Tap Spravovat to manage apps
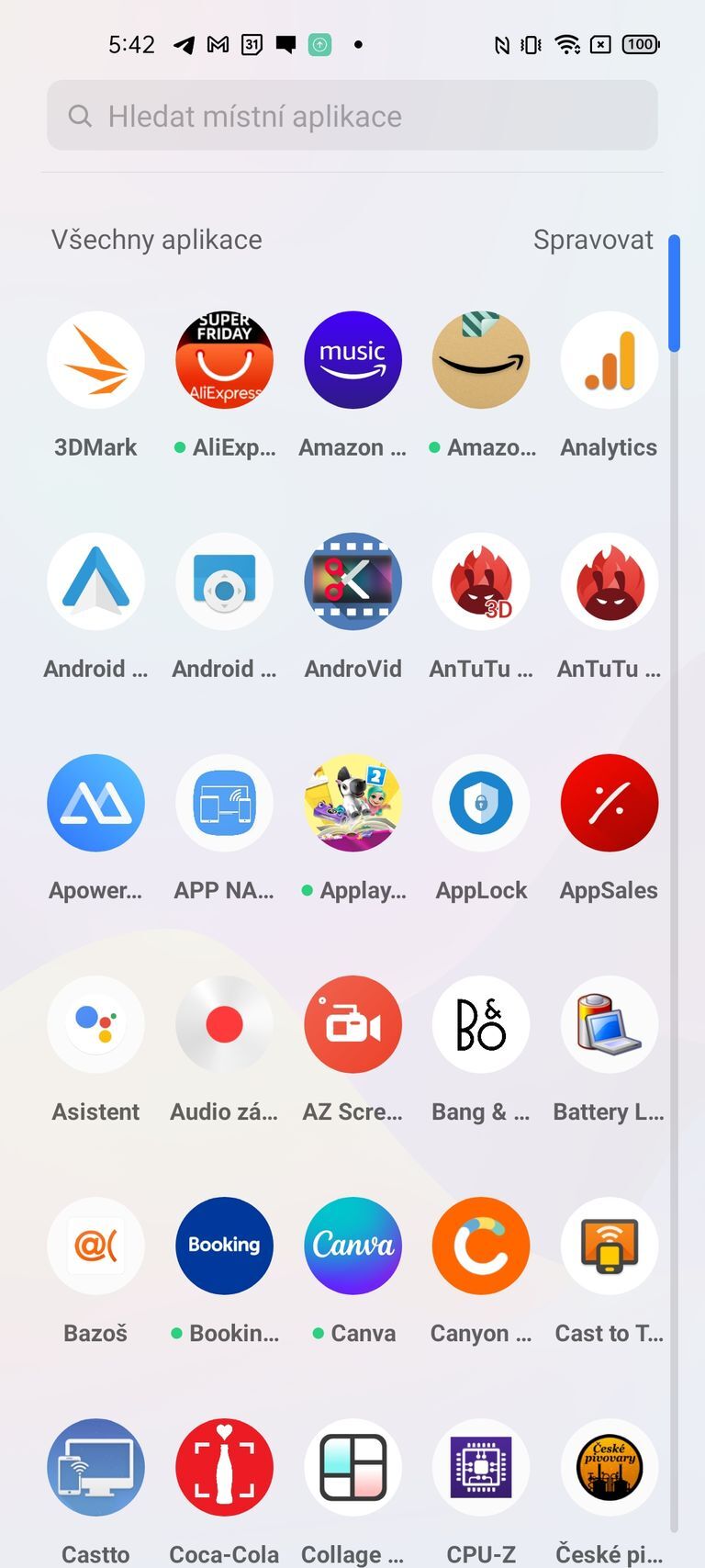705x1568 pixels. coord(593,240)
